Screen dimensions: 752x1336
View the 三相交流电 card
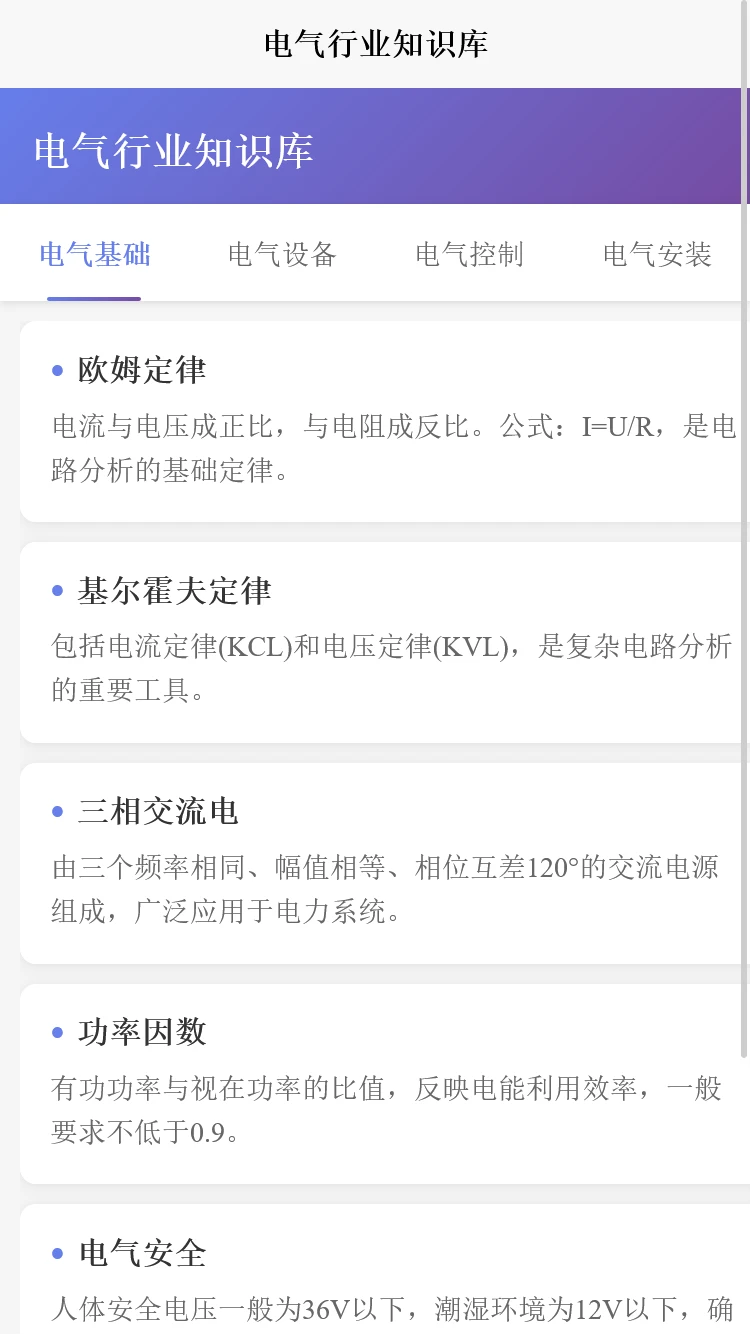[385, 863]
